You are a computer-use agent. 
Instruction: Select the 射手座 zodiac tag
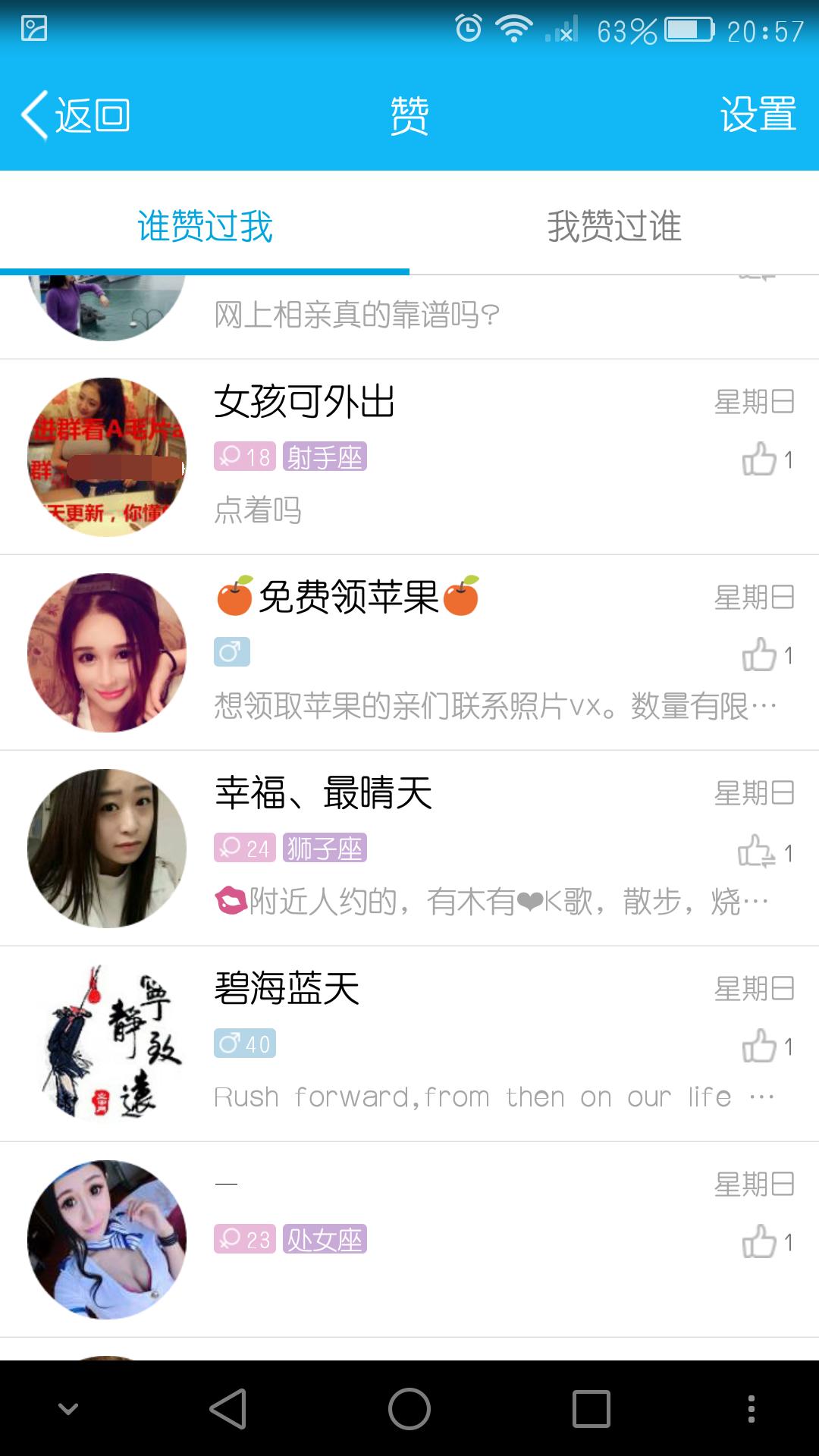(327, 456)
